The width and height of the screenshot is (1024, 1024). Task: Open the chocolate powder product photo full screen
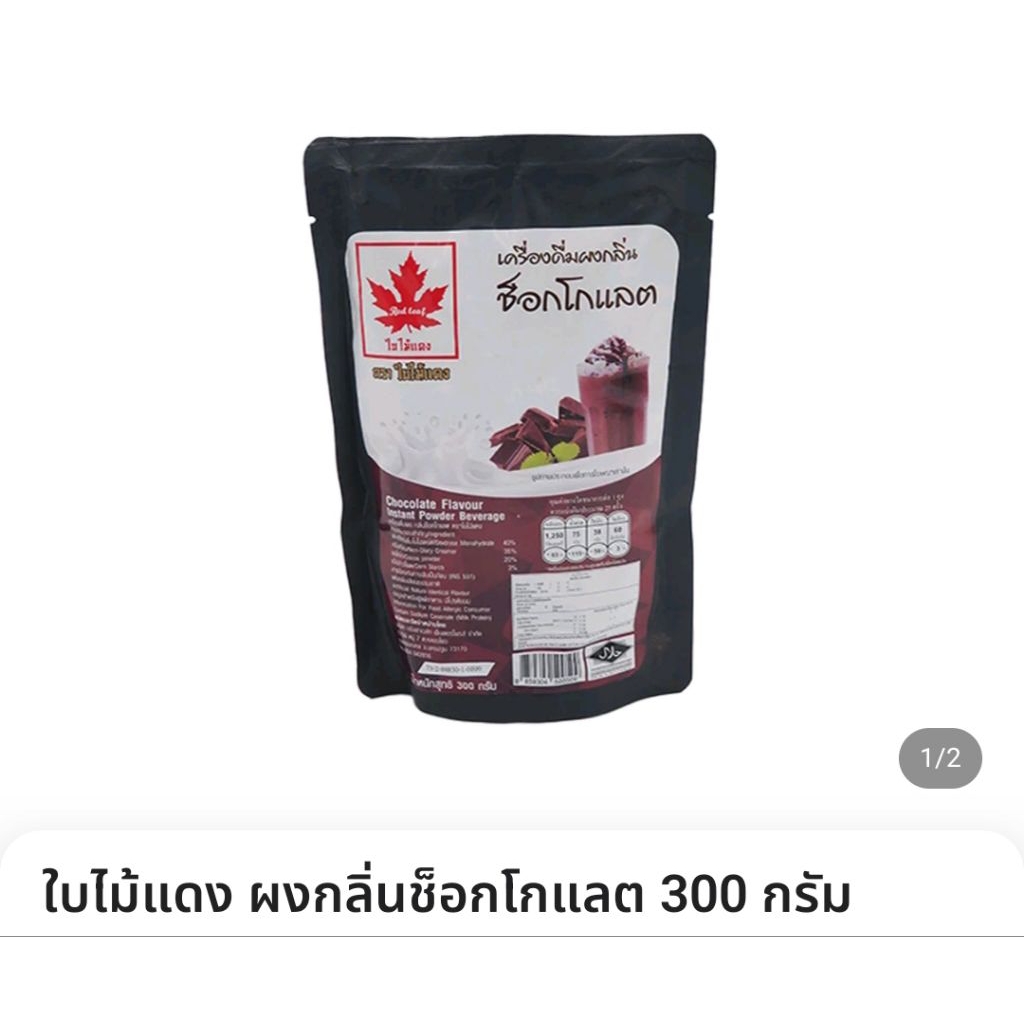(x=510, y=430)
